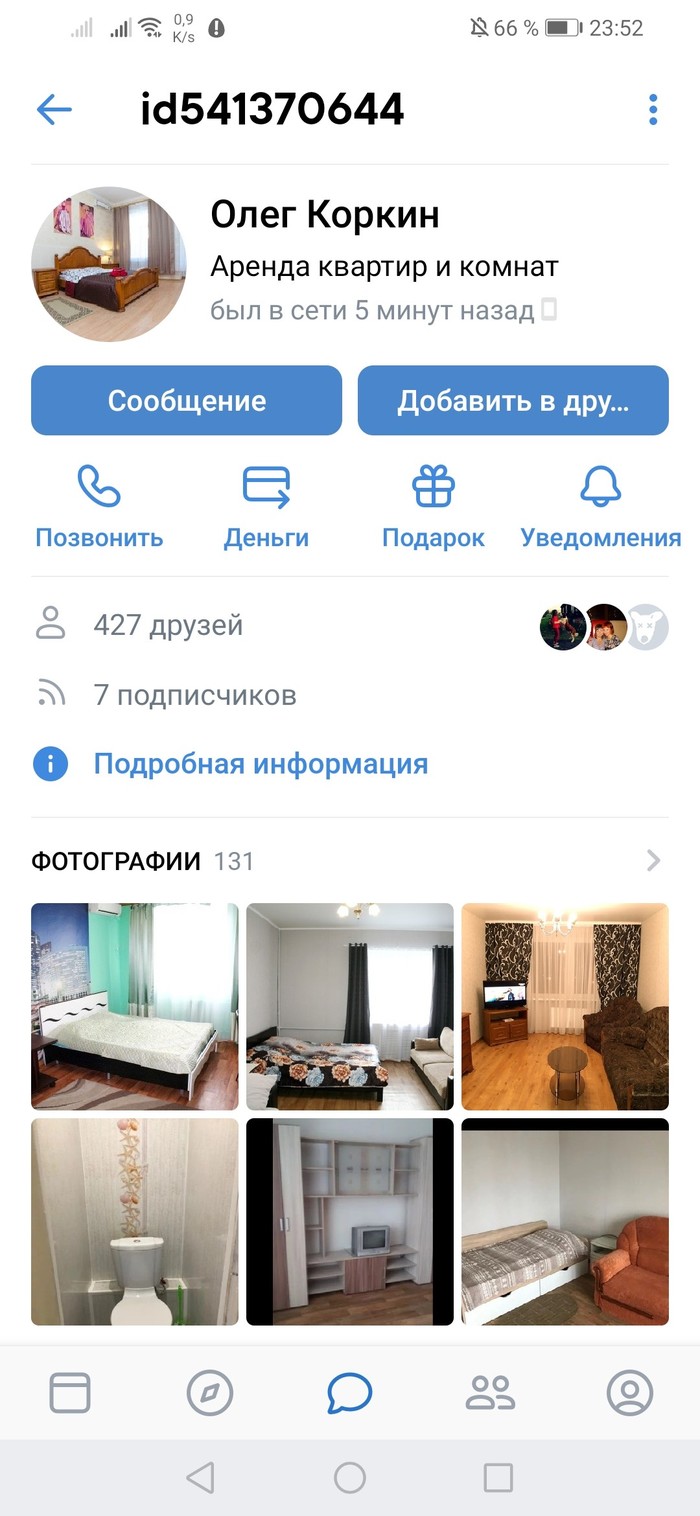This screenshot has width=700, height=1516.
Task: View the list of 427 друзей
Action: coord(168,626)
